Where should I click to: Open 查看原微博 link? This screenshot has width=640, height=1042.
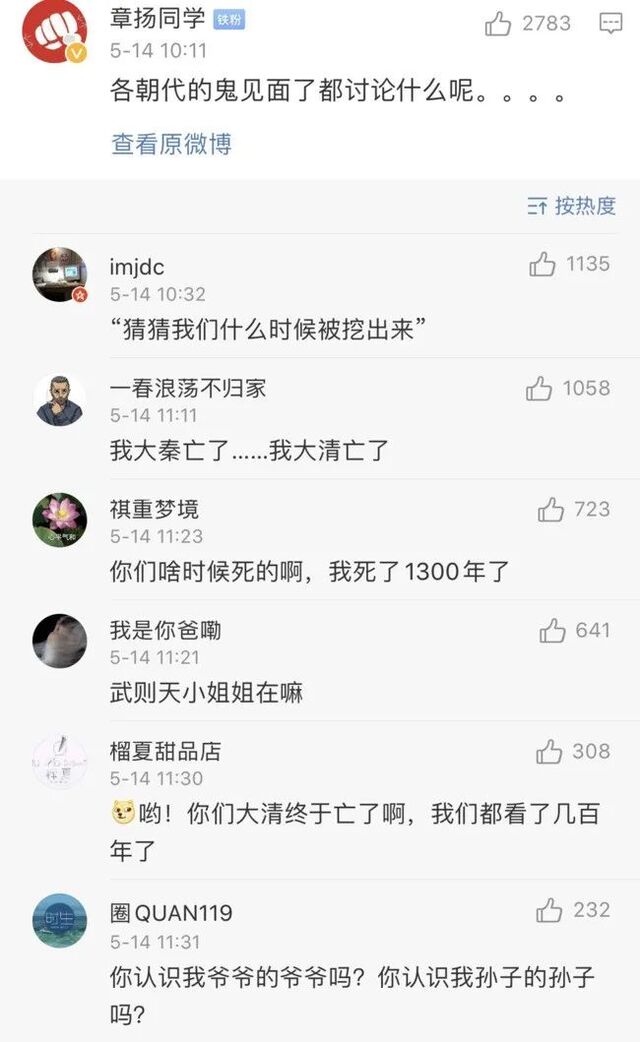click(171, 144)
